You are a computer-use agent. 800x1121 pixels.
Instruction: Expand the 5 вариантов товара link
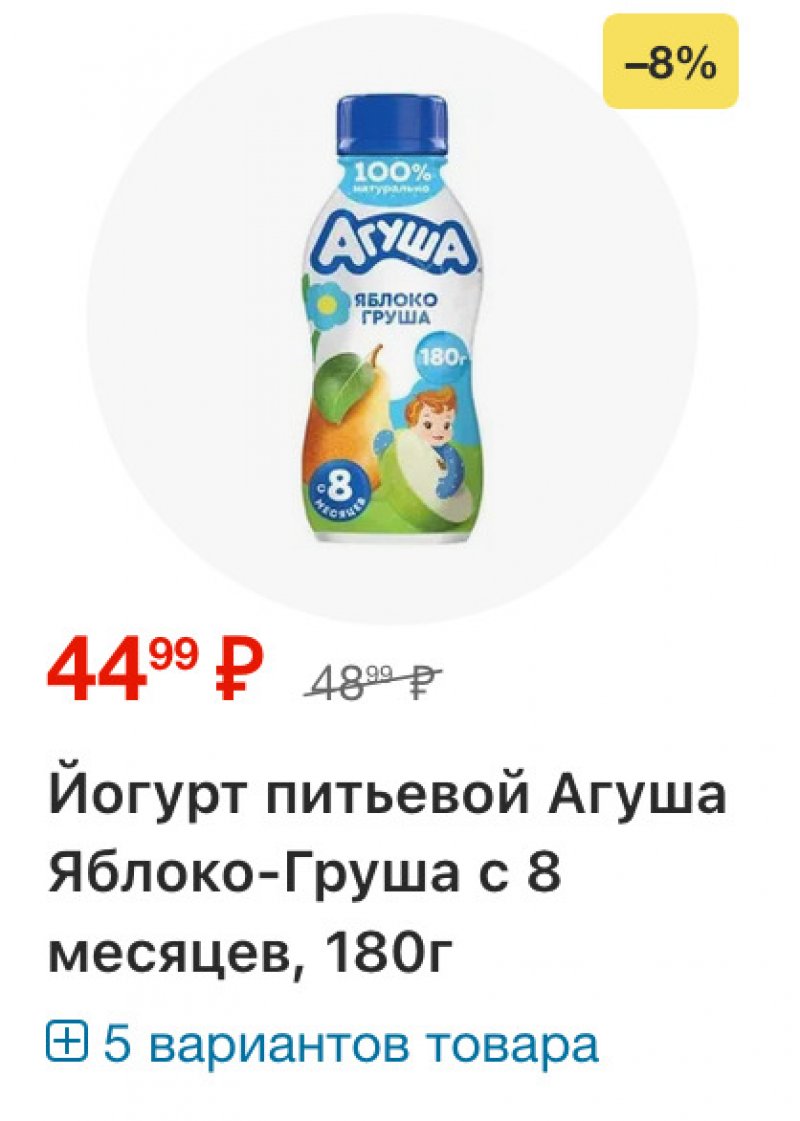323,1045
